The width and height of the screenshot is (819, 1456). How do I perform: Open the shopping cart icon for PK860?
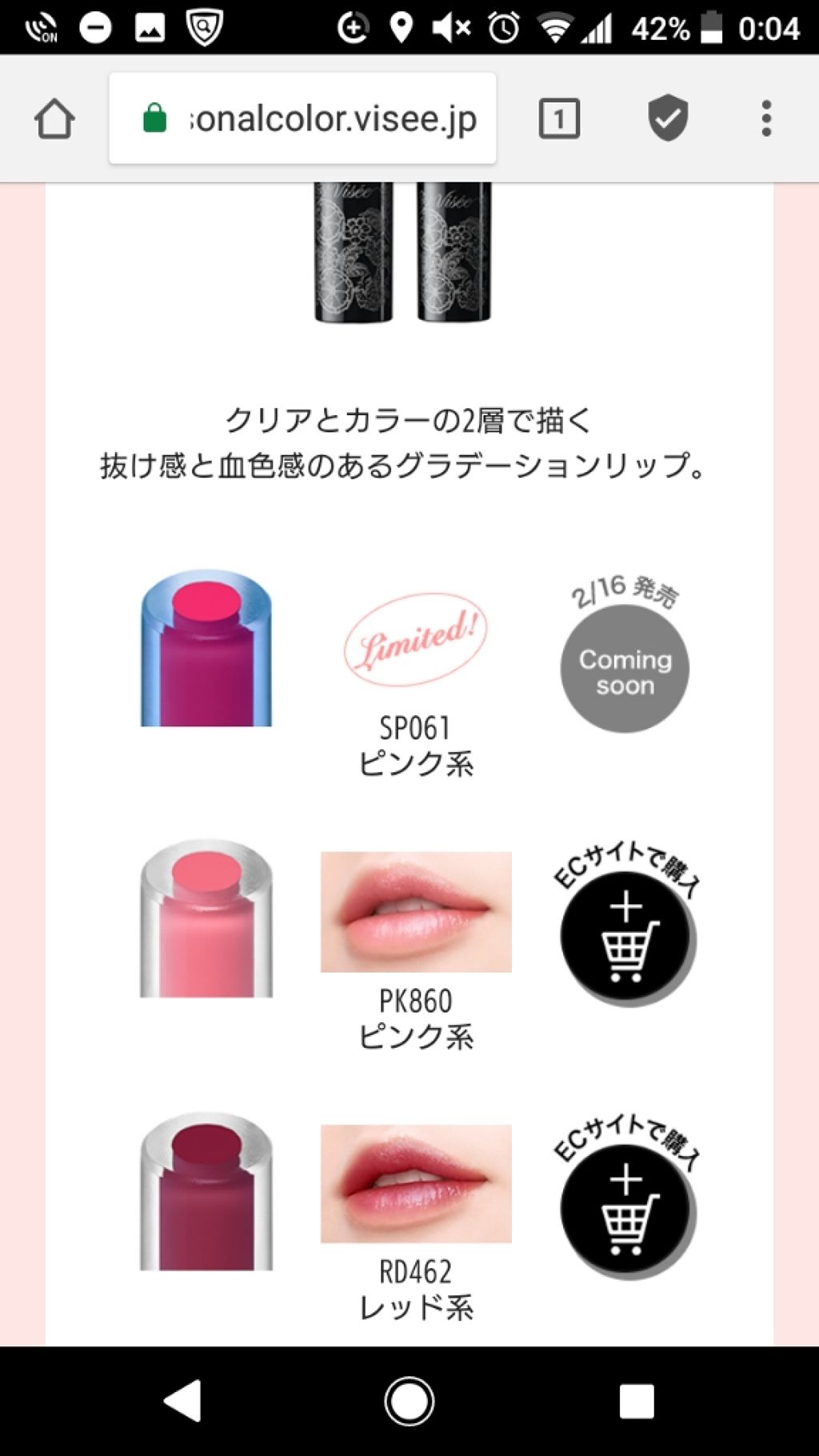point(628,934)
